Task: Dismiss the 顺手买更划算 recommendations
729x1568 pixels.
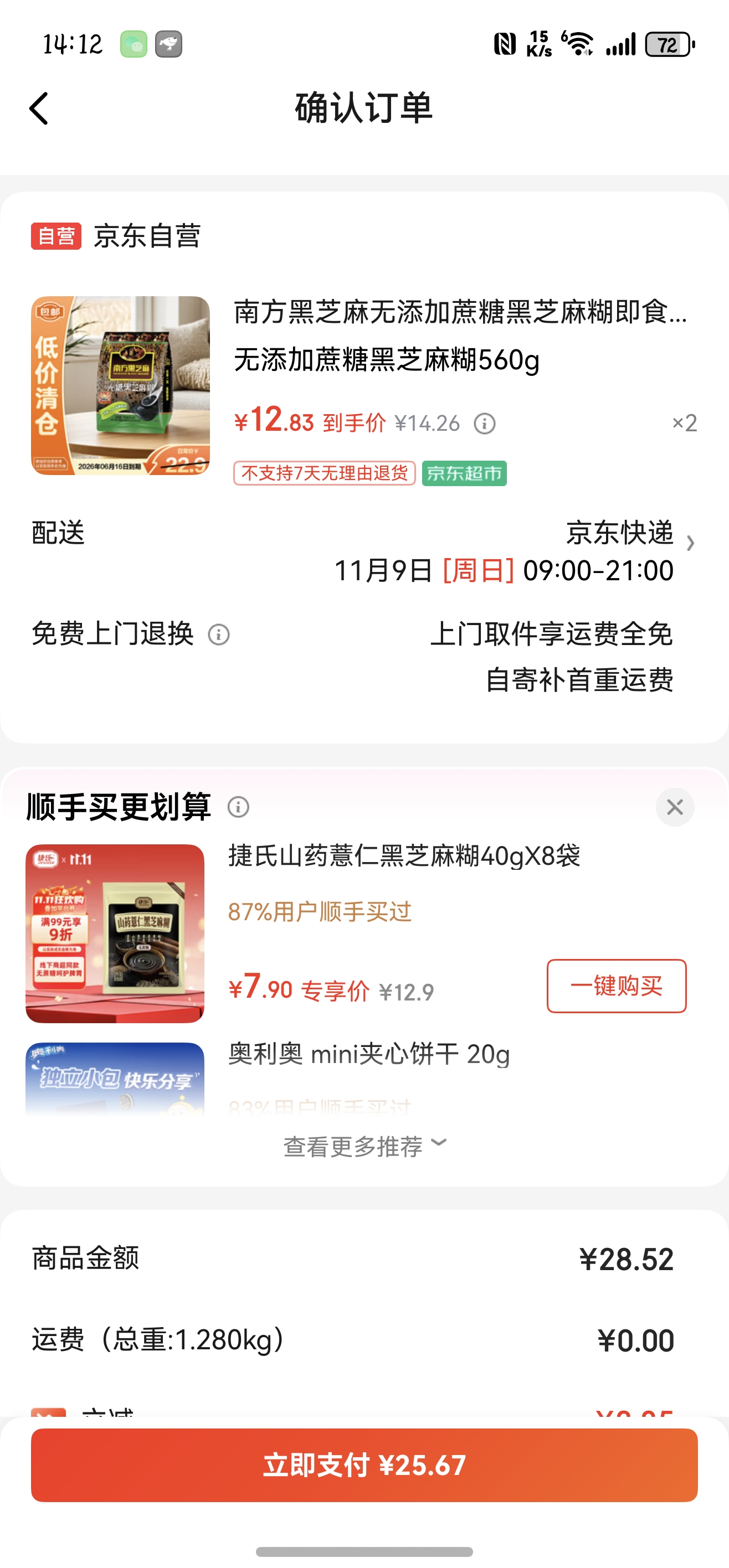Action: point(675,807)
